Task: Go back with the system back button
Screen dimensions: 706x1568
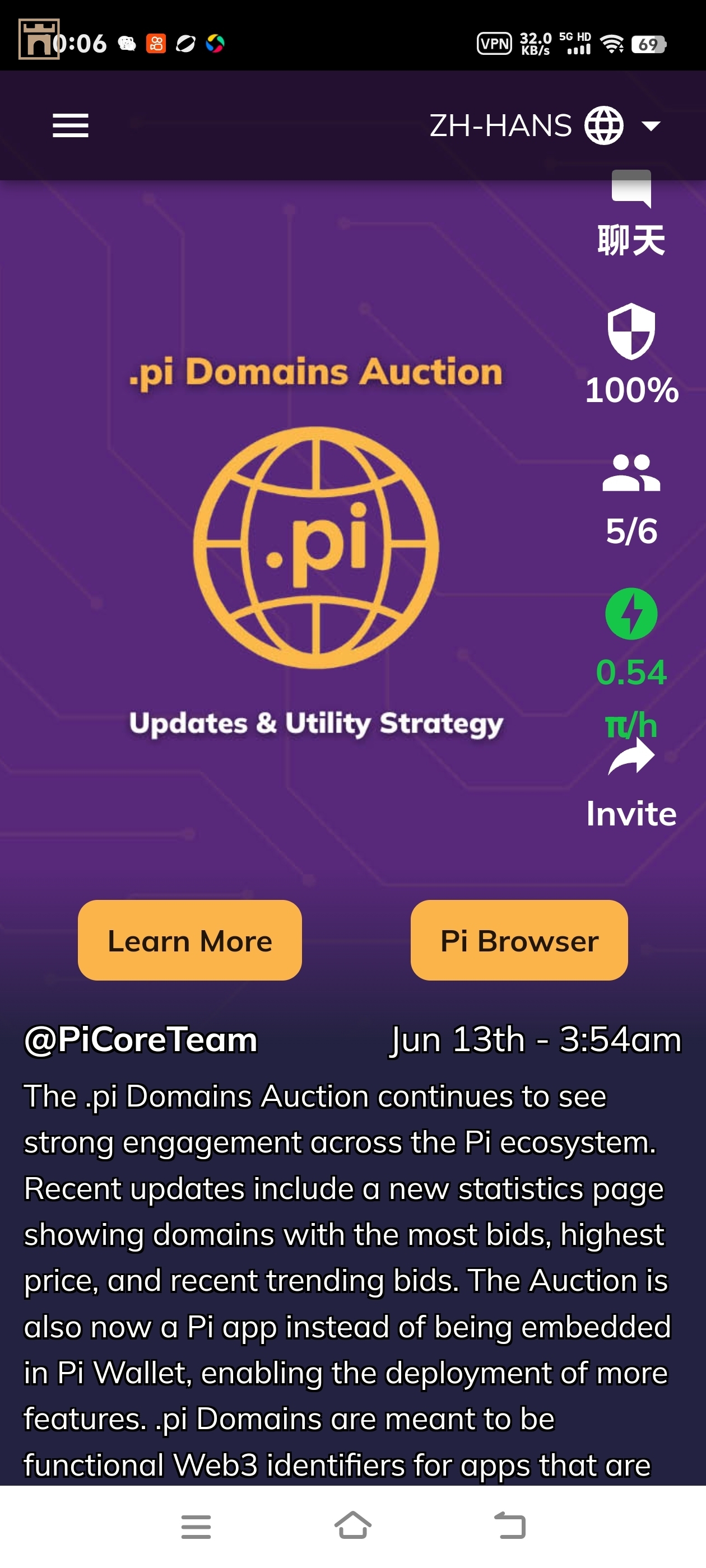Action: click(509, 1526)
